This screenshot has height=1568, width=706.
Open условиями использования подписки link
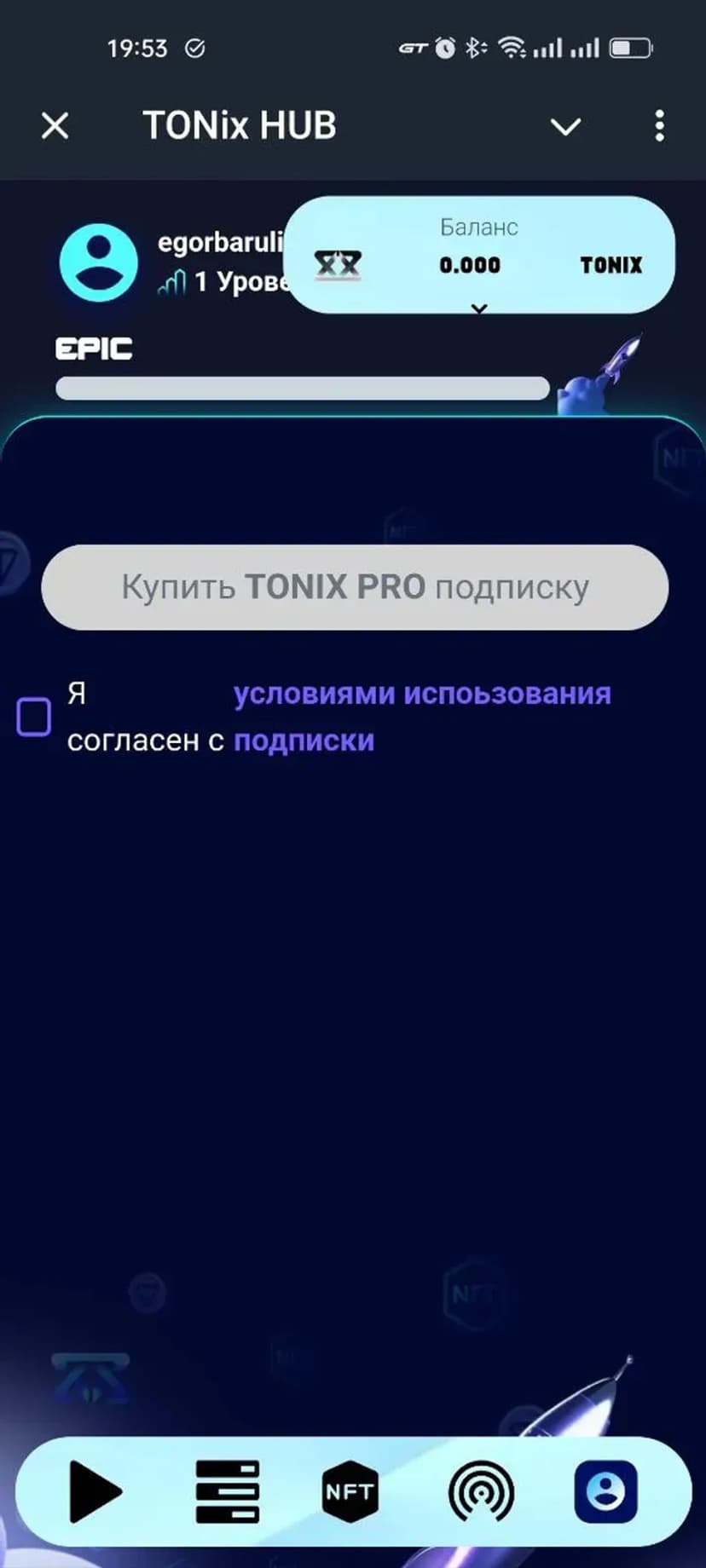422,695
